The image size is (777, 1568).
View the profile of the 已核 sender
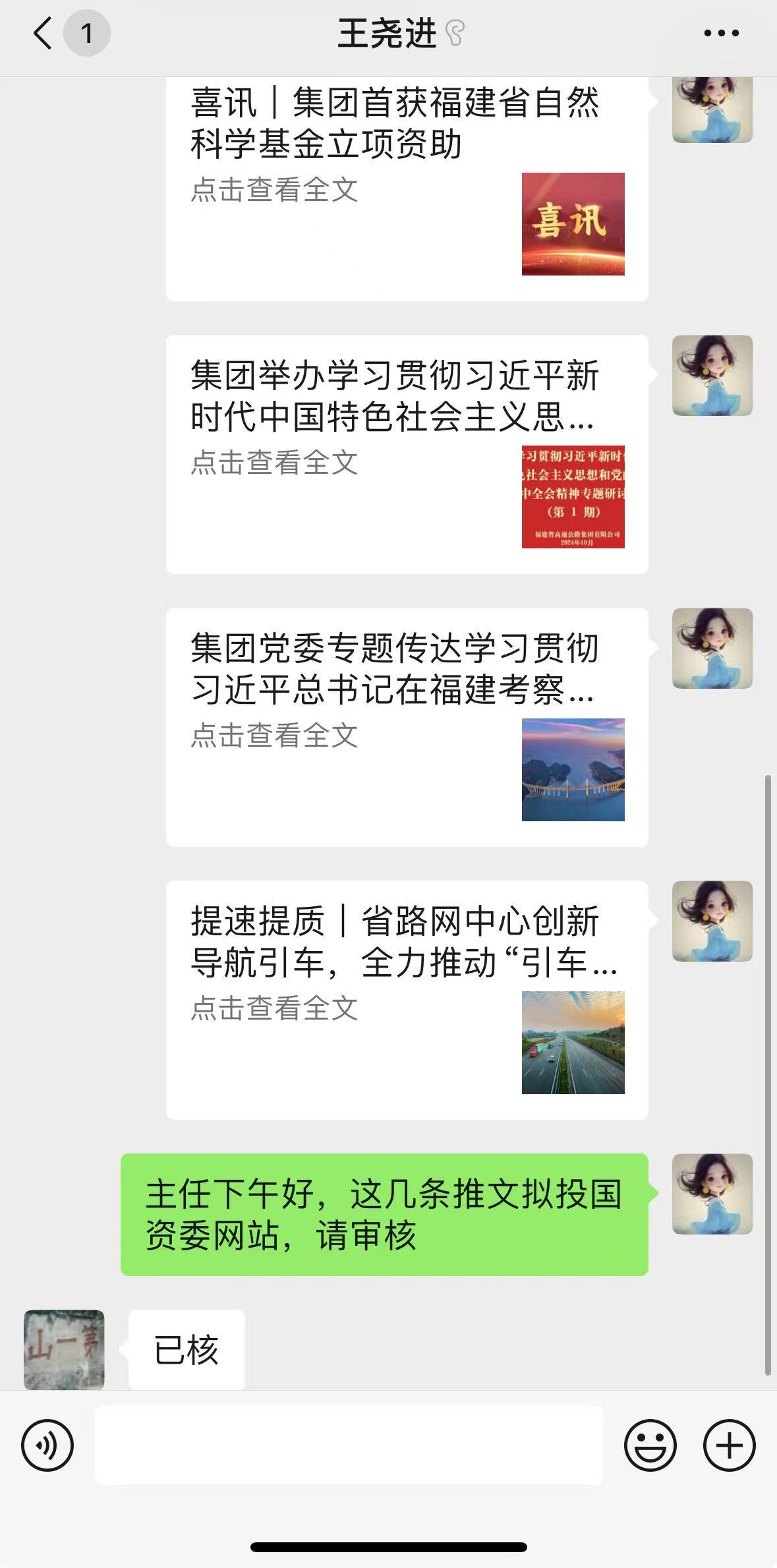click(x=64, y=1349)
